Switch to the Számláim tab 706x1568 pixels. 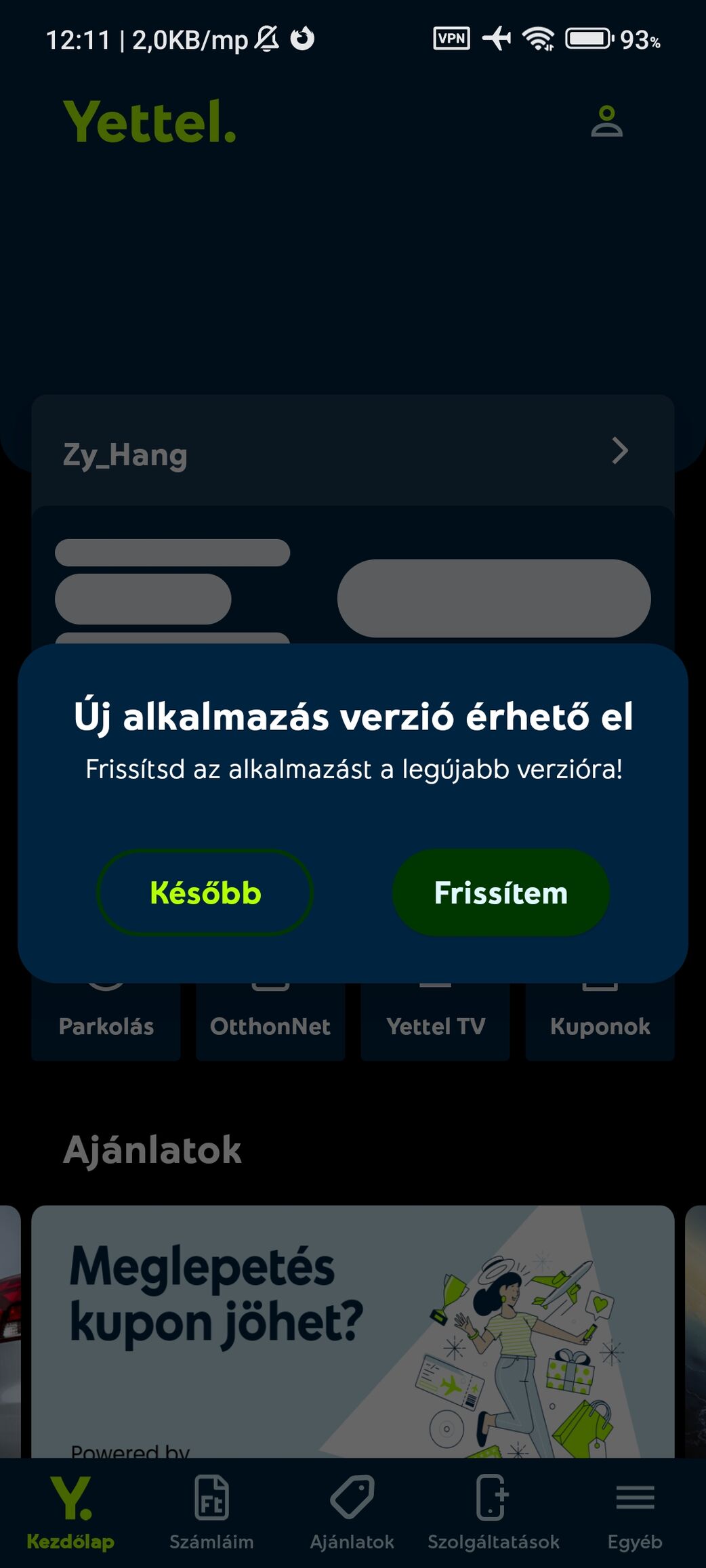tap(211, 1512)
